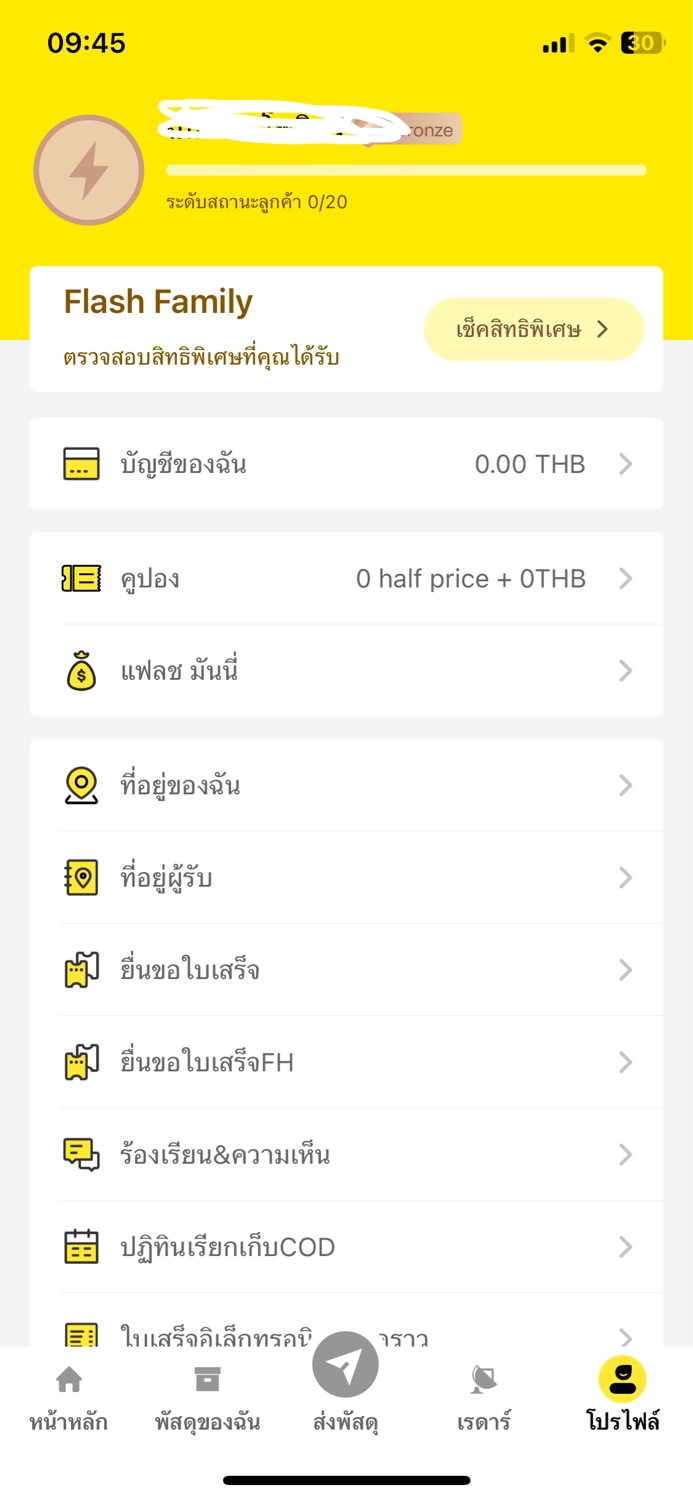This screenshot has width=693, height=1500.
Task: Switch to the พัสดุของฉัน tab
Action: pyautogui.click(x=207, y=1399)
